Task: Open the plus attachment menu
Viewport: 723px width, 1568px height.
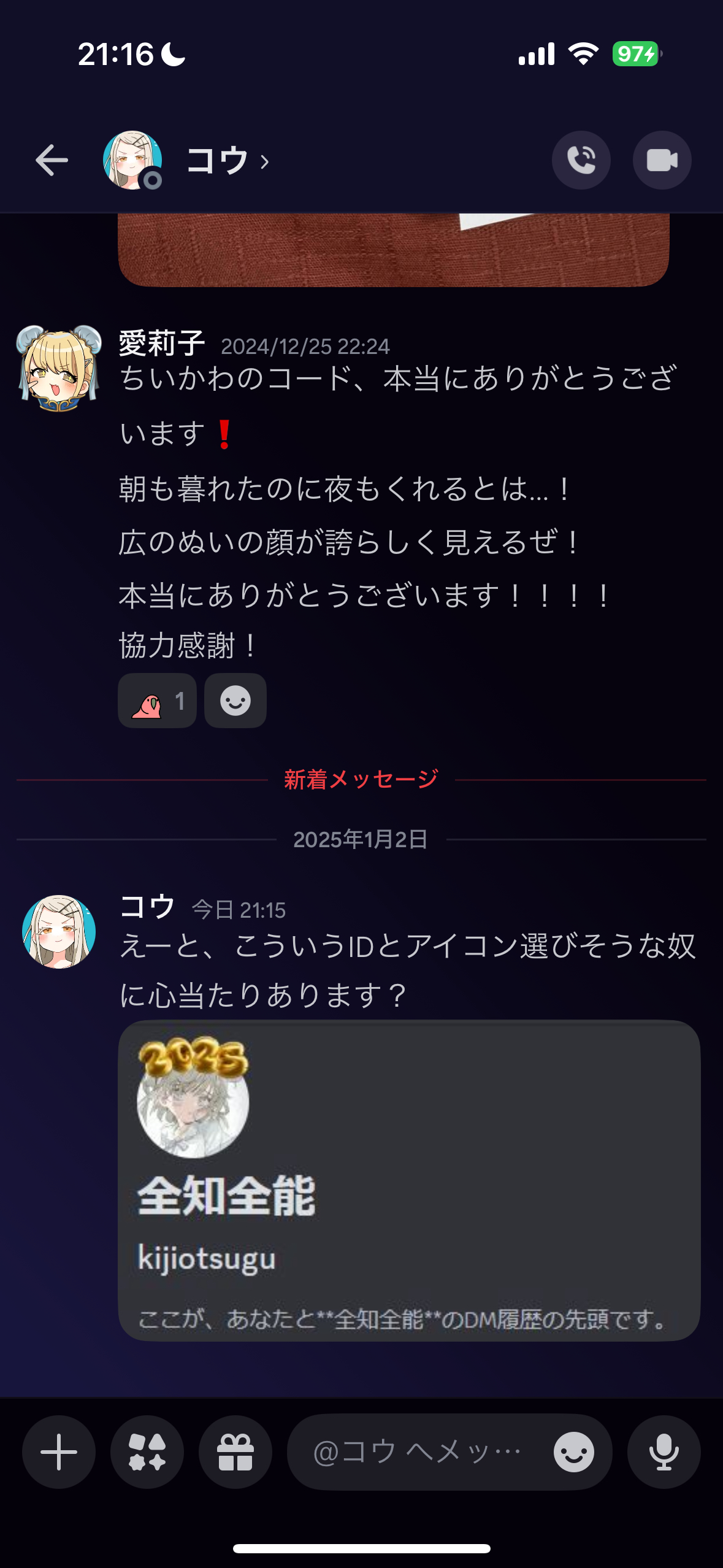Action: coord(59,1452)
